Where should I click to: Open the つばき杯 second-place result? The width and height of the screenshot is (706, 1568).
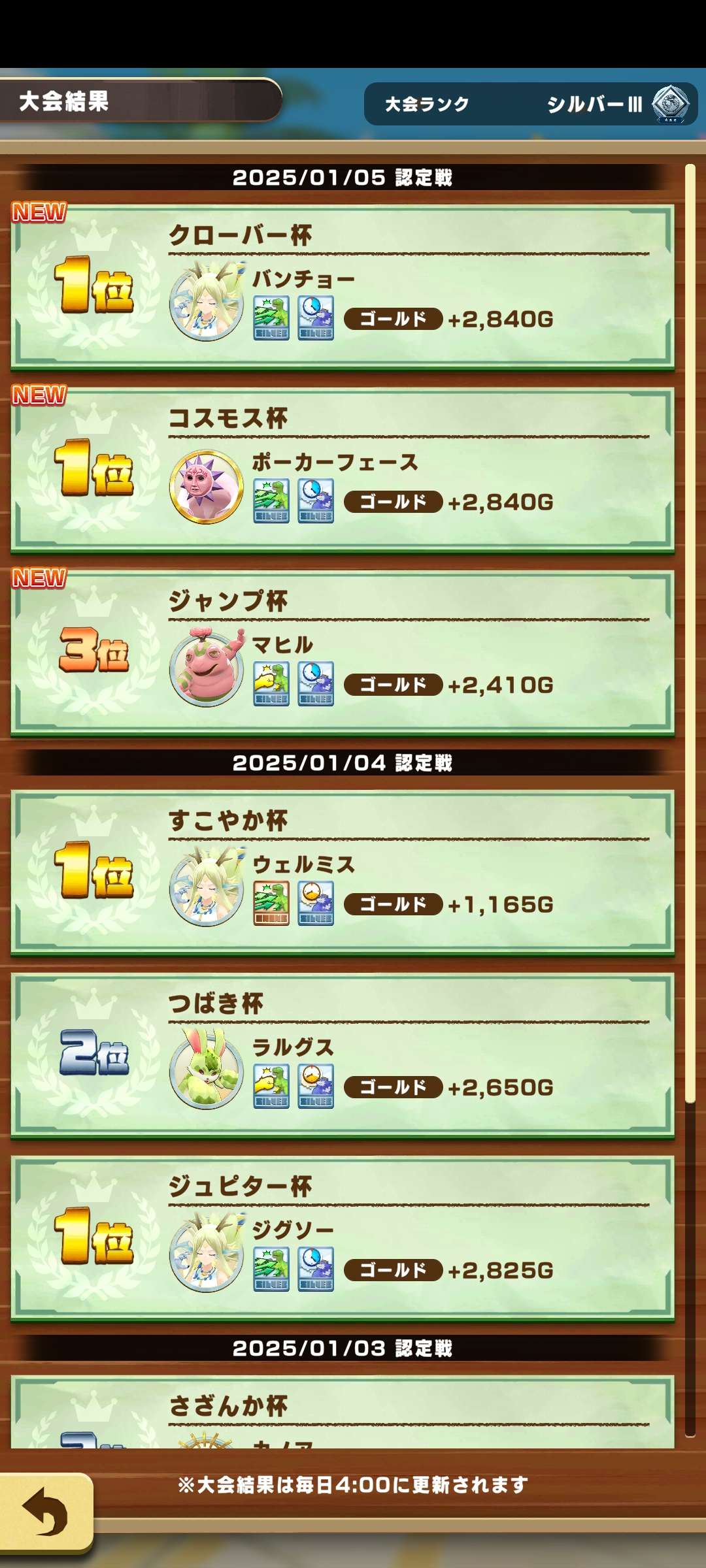(x=343, y=1056)
